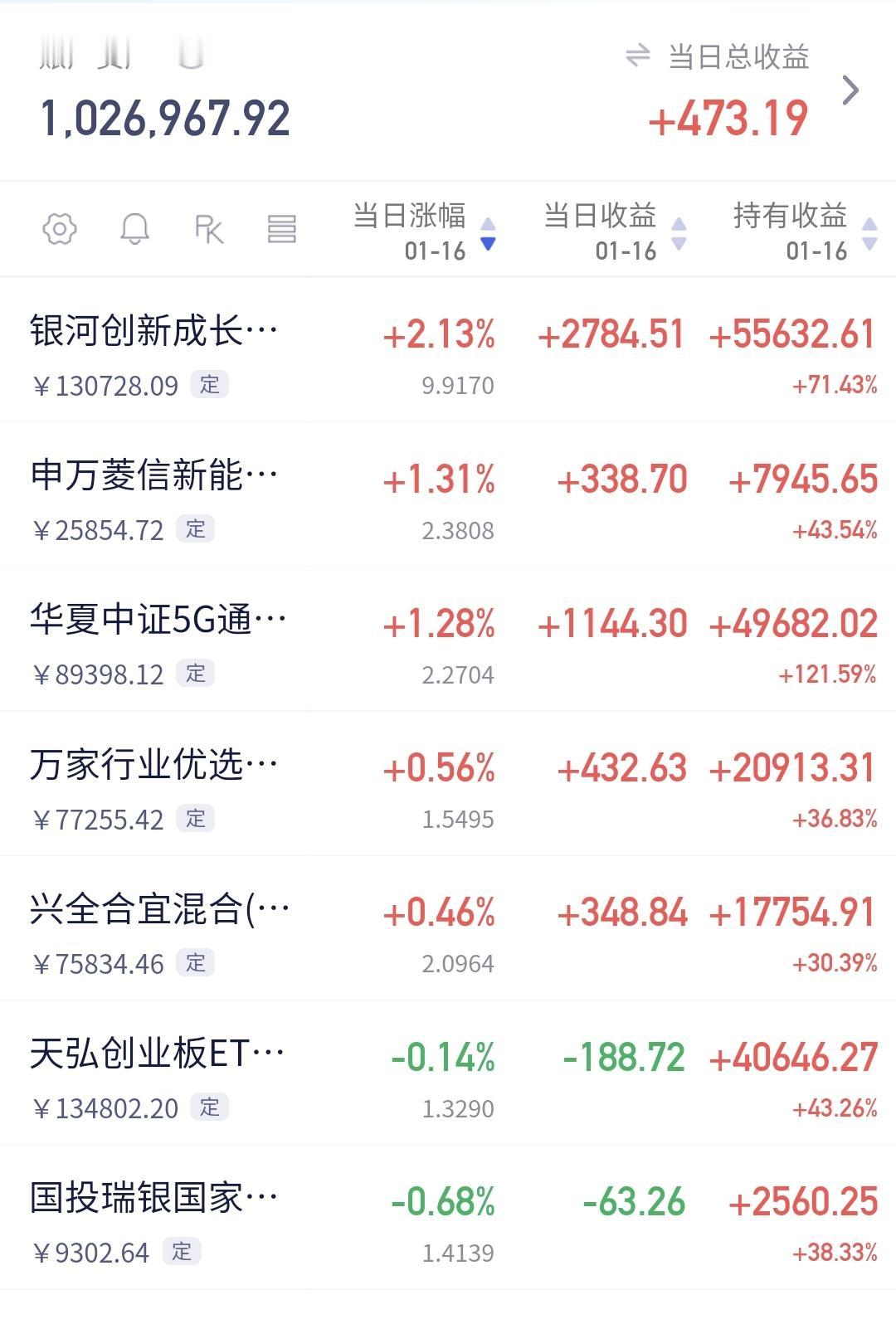View the 兴全合宜混合 fund holding
Image resolution: width=896 pixels, height=1324 pixels.
[159, 910]
